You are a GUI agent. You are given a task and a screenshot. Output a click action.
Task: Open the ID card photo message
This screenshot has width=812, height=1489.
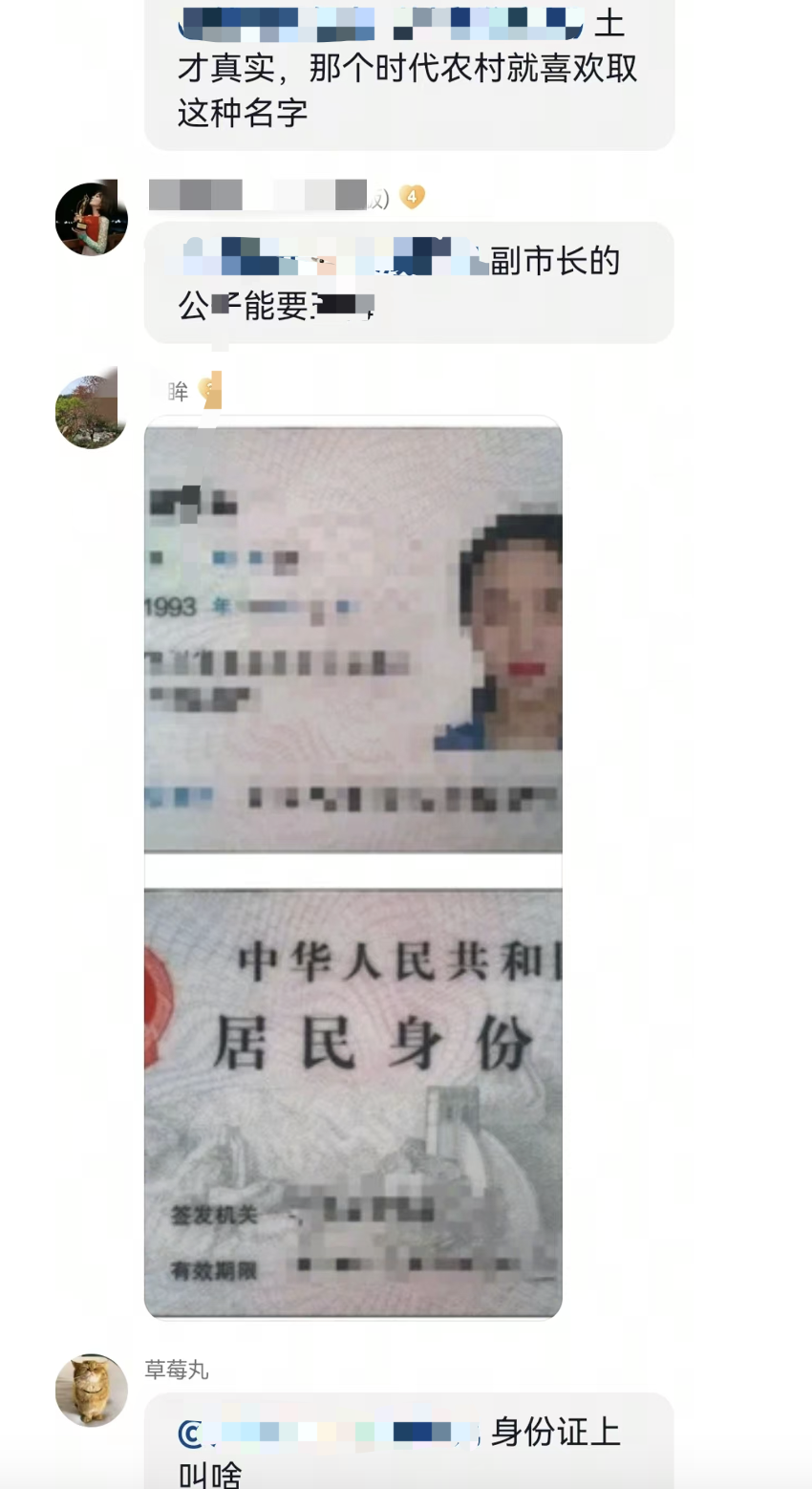tap(353, 866)
